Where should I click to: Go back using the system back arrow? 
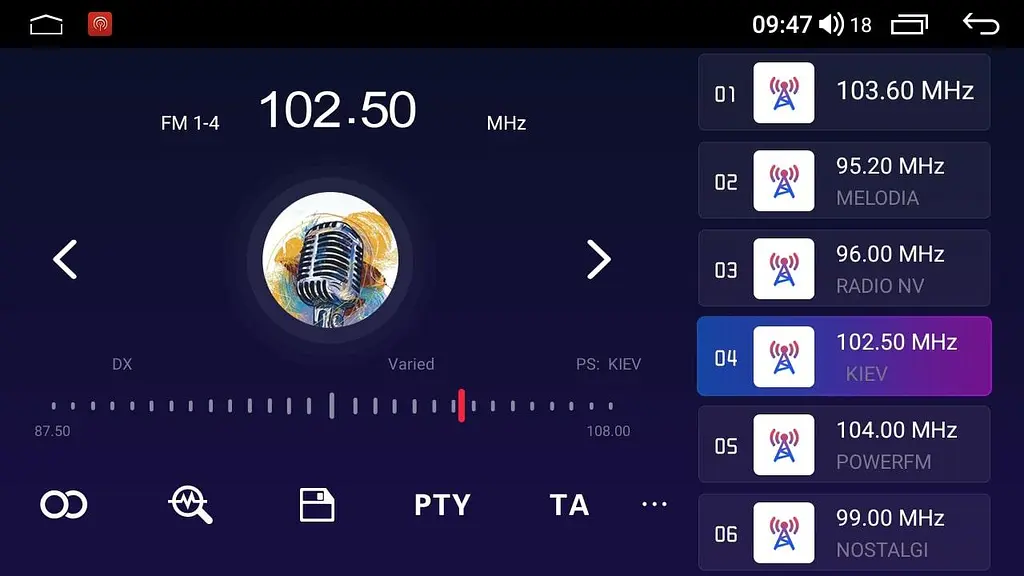[x=981, y=24]
